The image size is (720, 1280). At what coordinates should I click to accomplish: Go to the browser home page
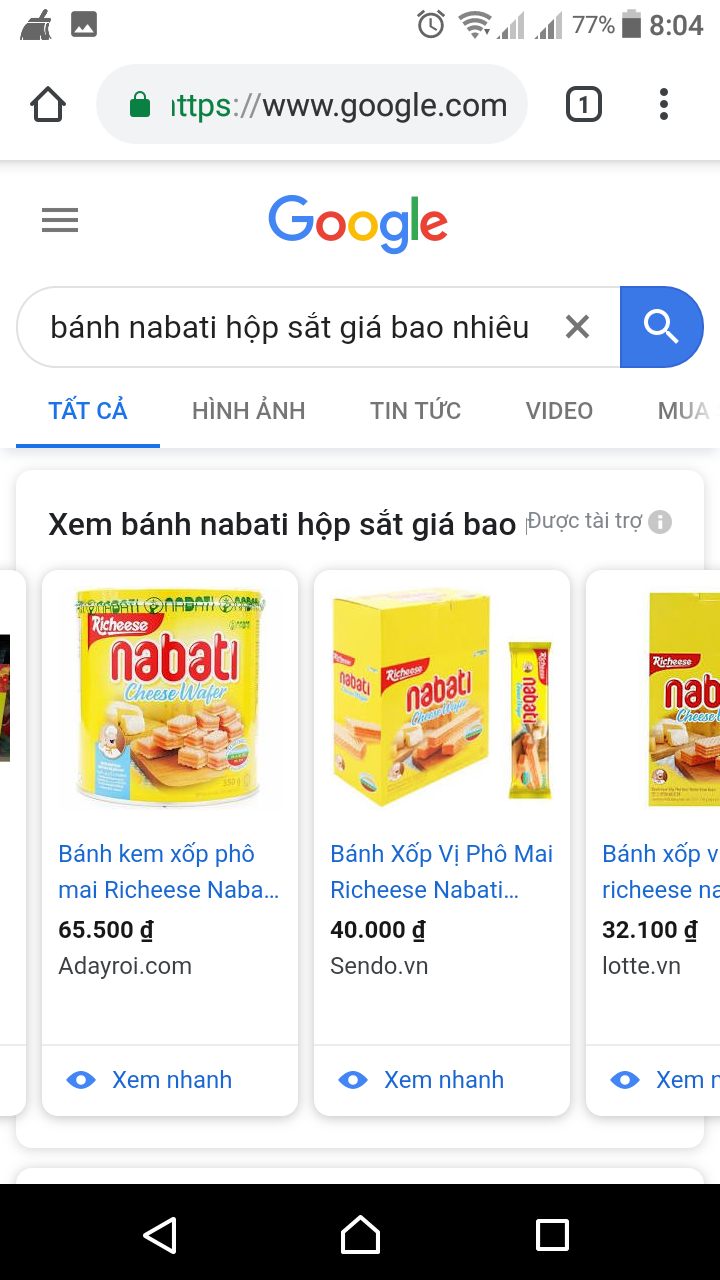pyautogui.click(x=48, y=105)
